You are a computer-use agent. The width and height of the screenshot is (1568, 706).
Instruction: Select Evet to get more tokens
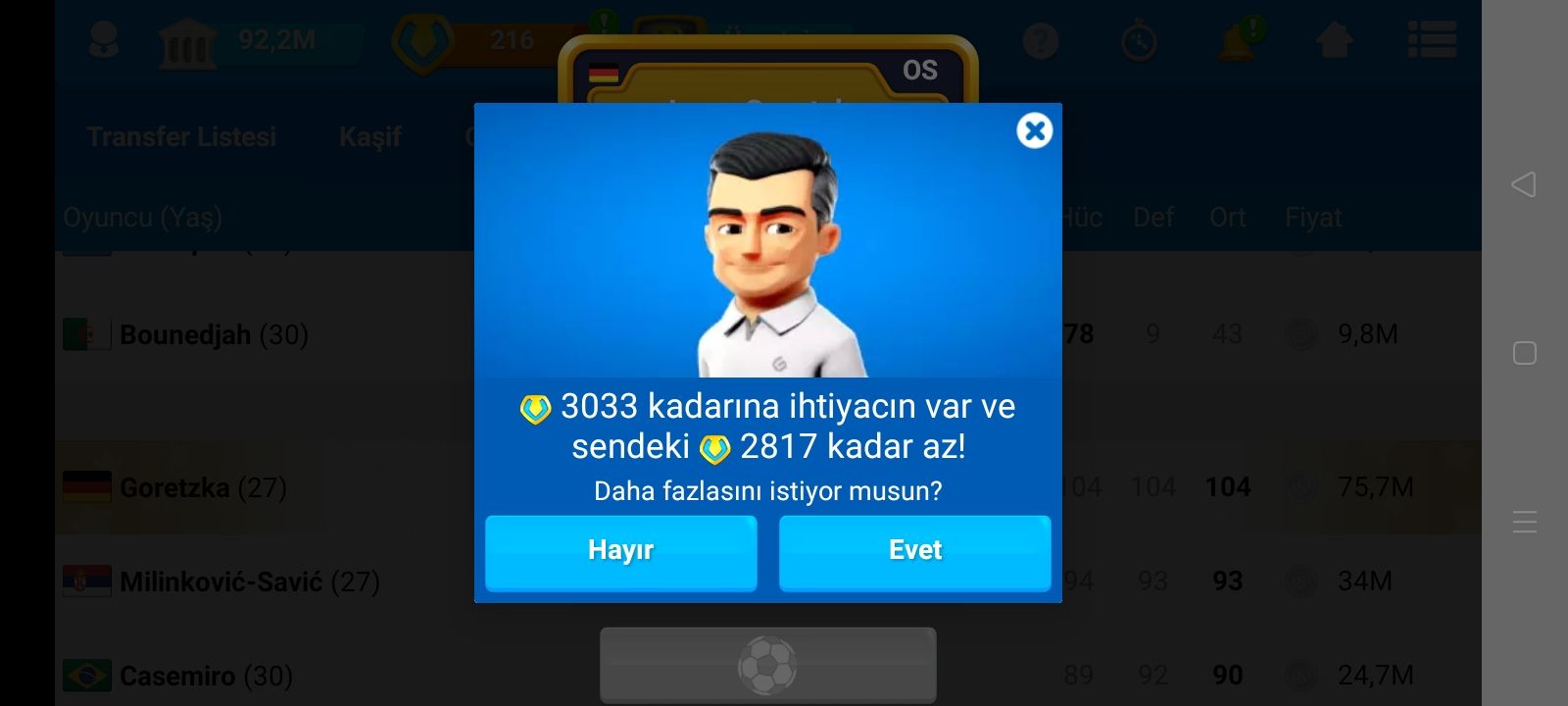point(914,551)
